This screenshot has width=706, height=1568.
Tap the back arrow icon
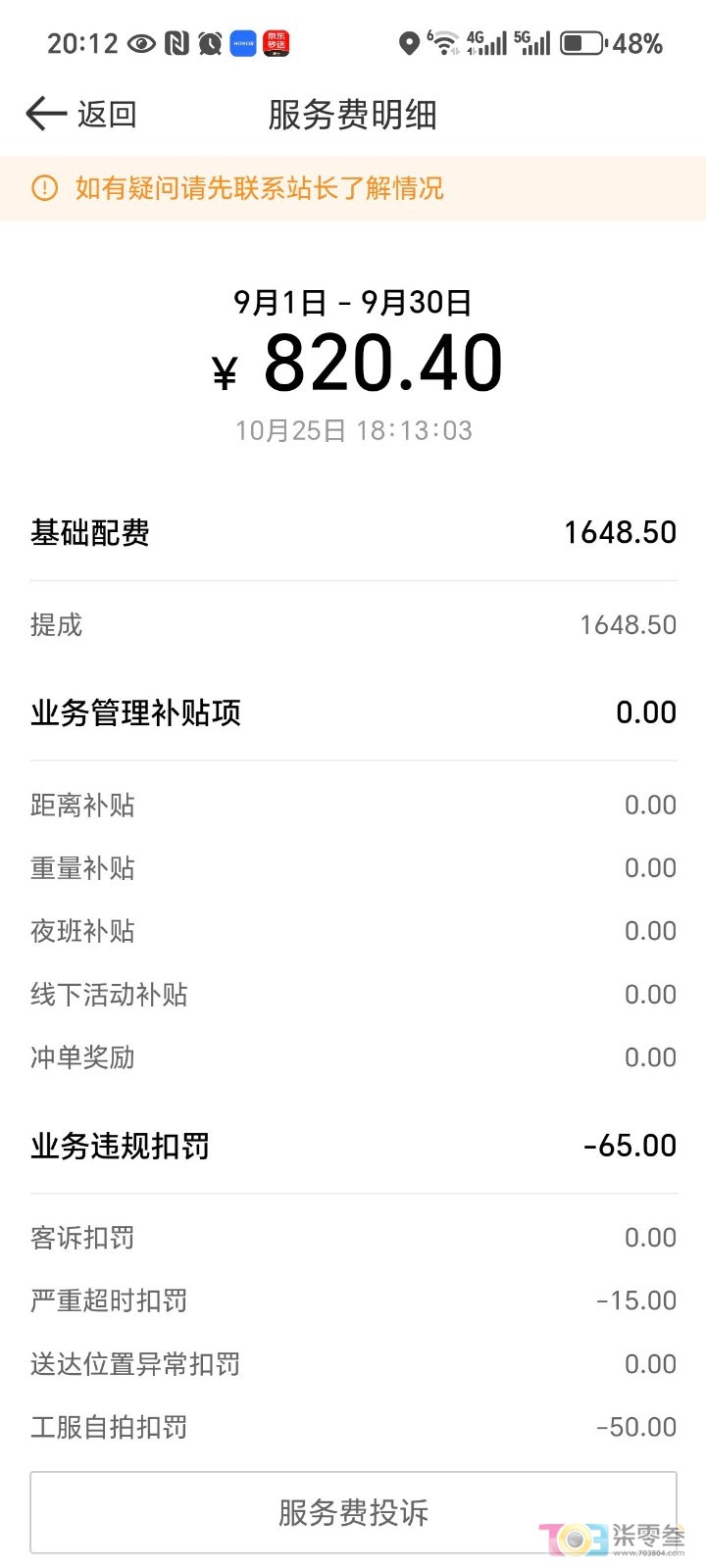(44, 114)
